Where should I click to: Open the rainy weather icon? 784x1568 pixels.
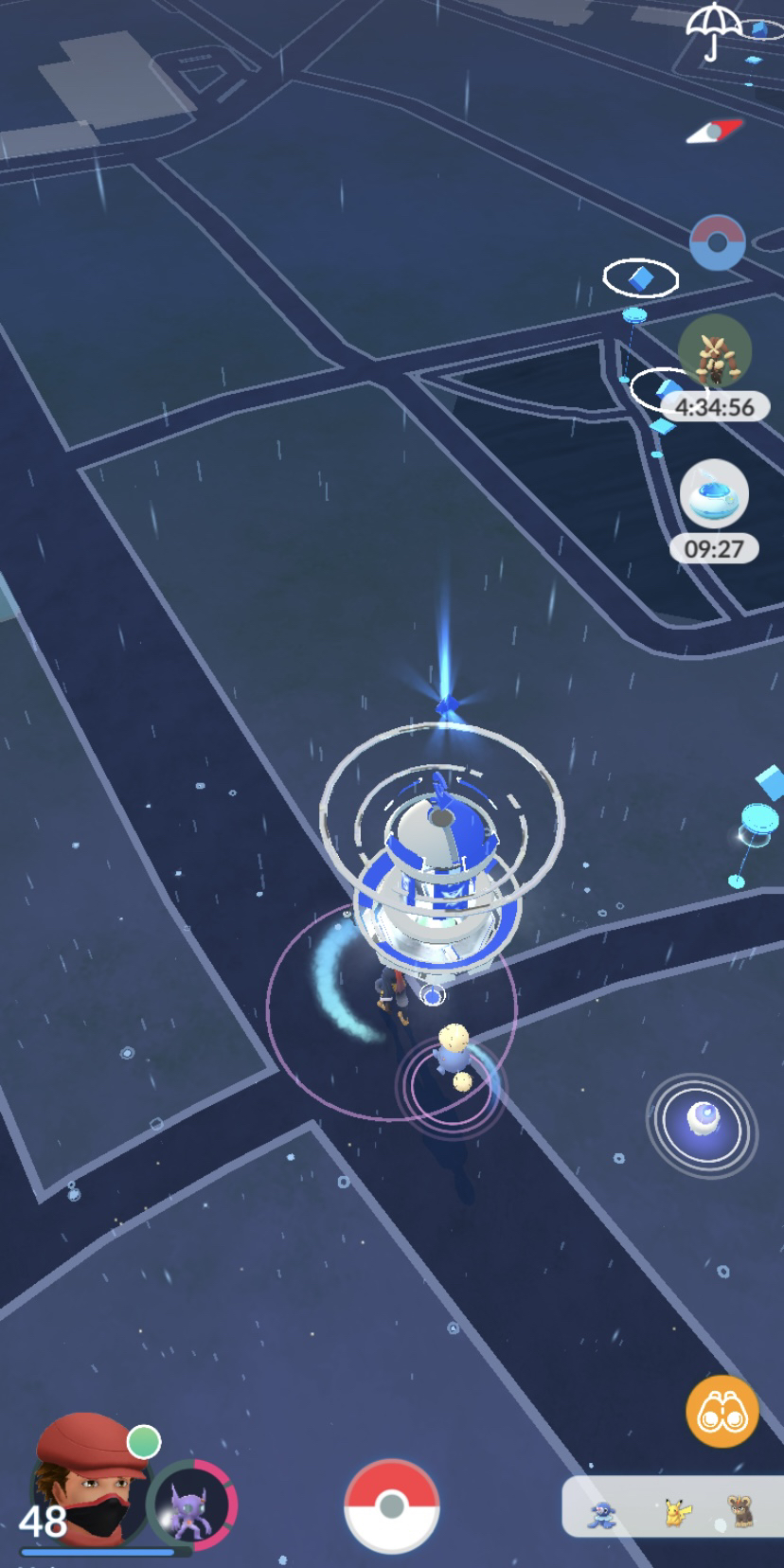click(715, 29)
